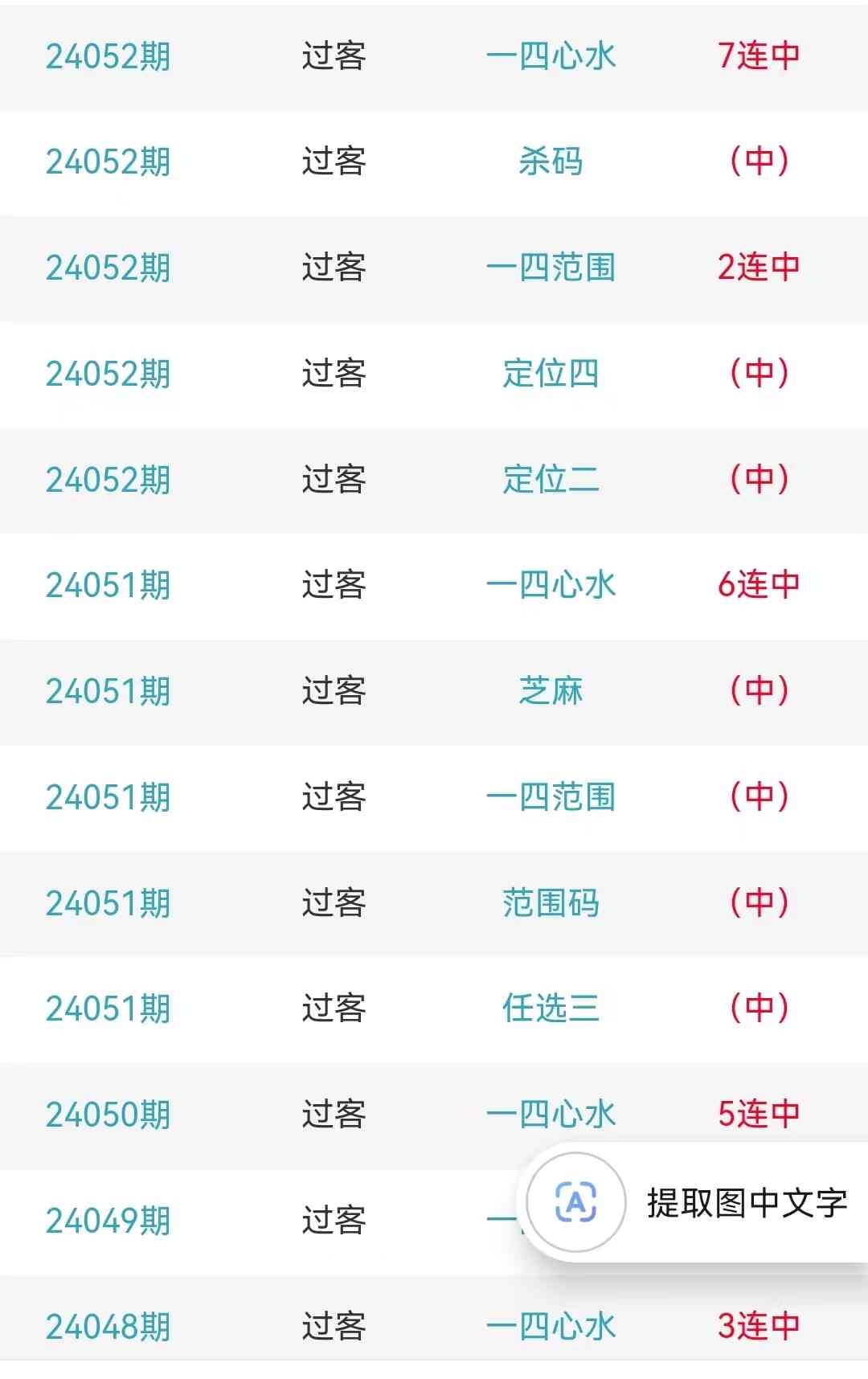
Task: Select the 24052期 一四范围 entry
Action: pos(551,268)
